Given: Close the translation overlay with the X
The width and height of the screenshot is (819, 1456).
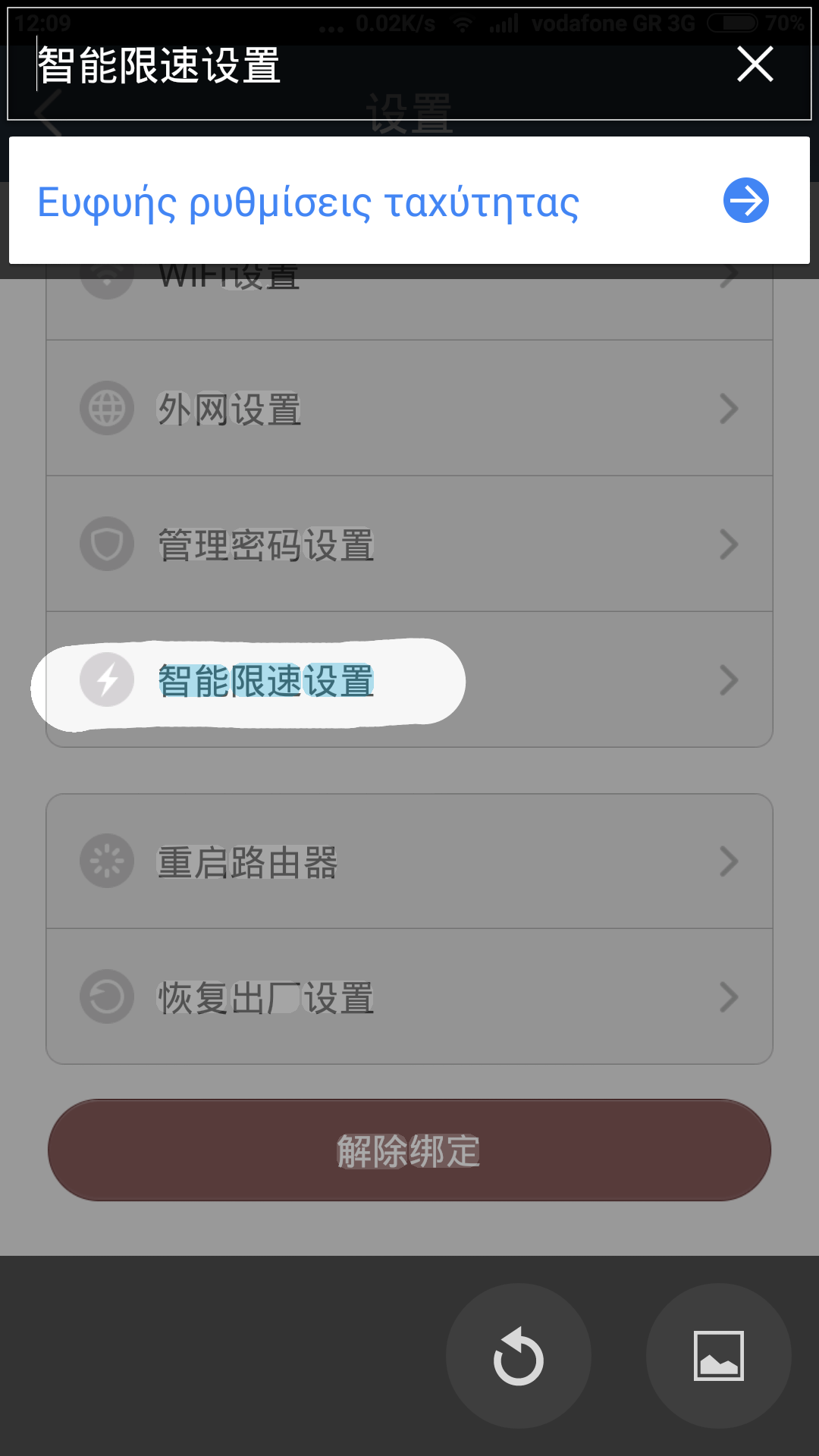Looking at the screenshot, I should [755, 64].
